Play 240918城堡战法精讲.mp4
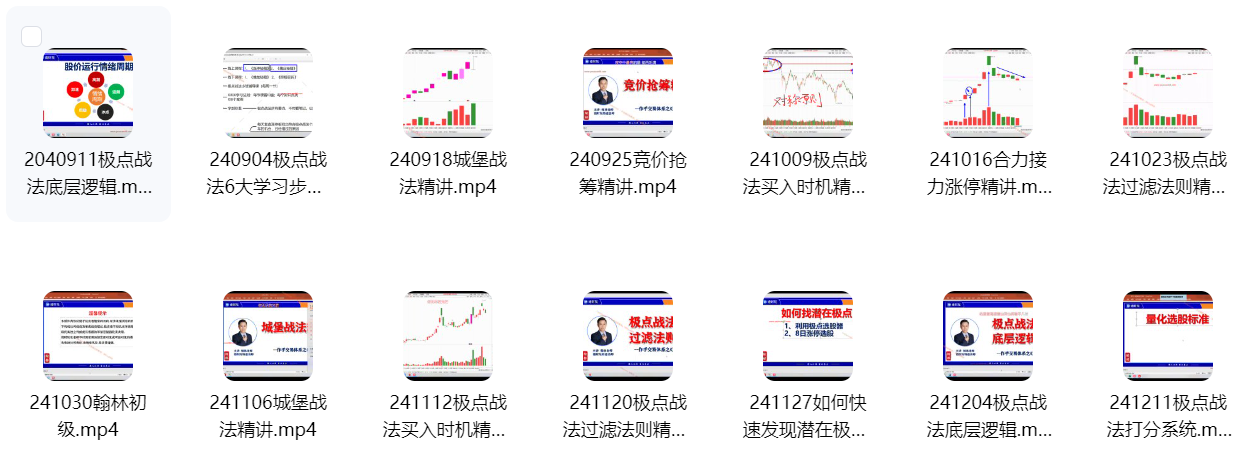The width and height of the screenshot is (1249, 454). click(448, 93)
